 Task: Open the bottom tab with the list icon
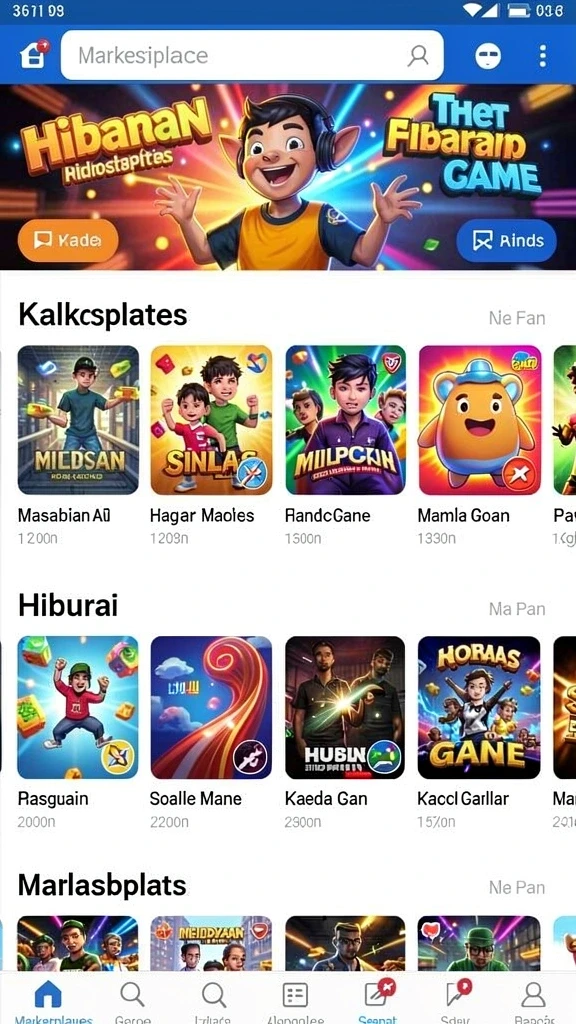point(295,999)
